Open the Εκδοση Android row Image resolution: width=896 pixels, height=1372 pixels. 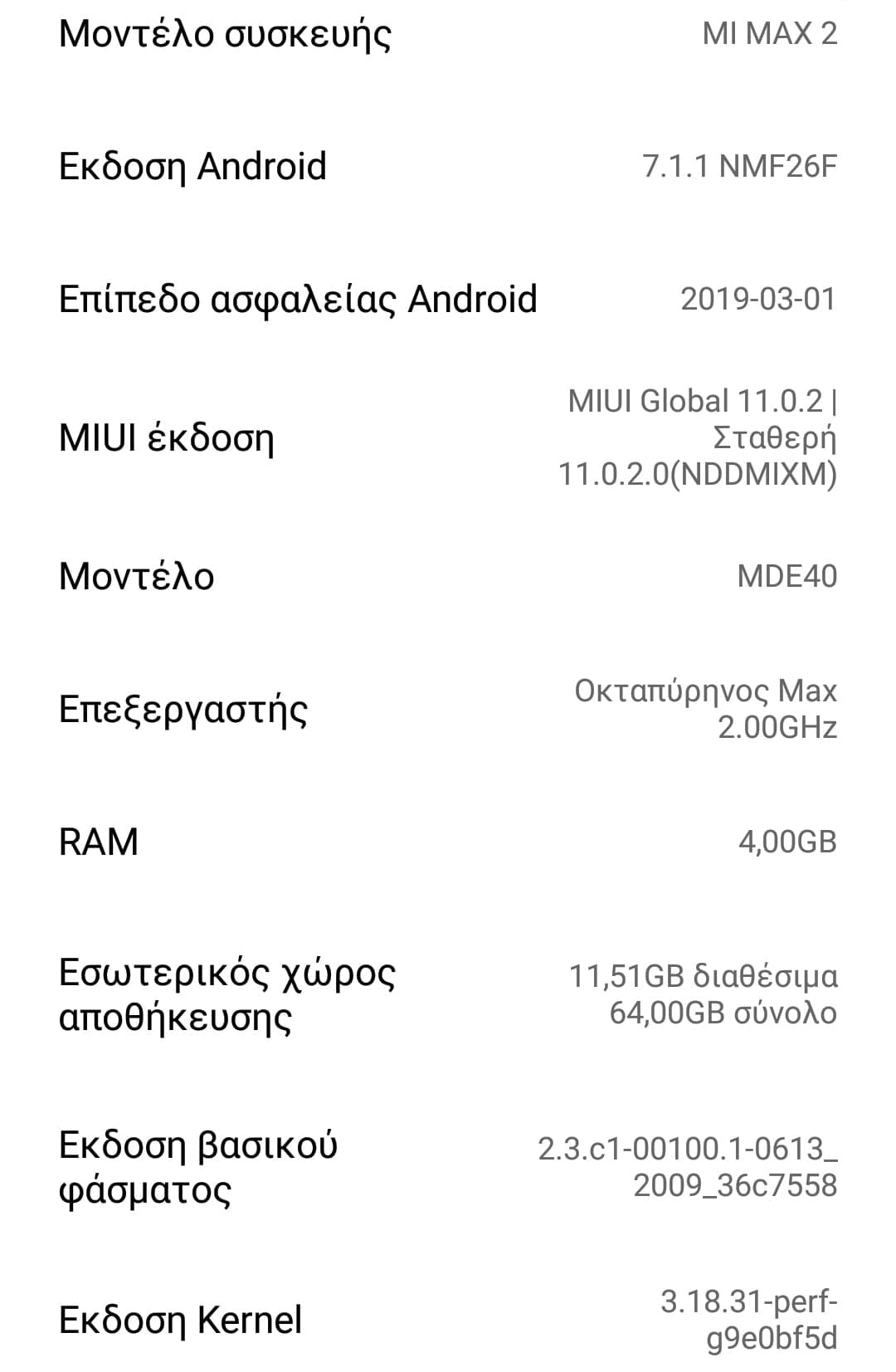448,166
